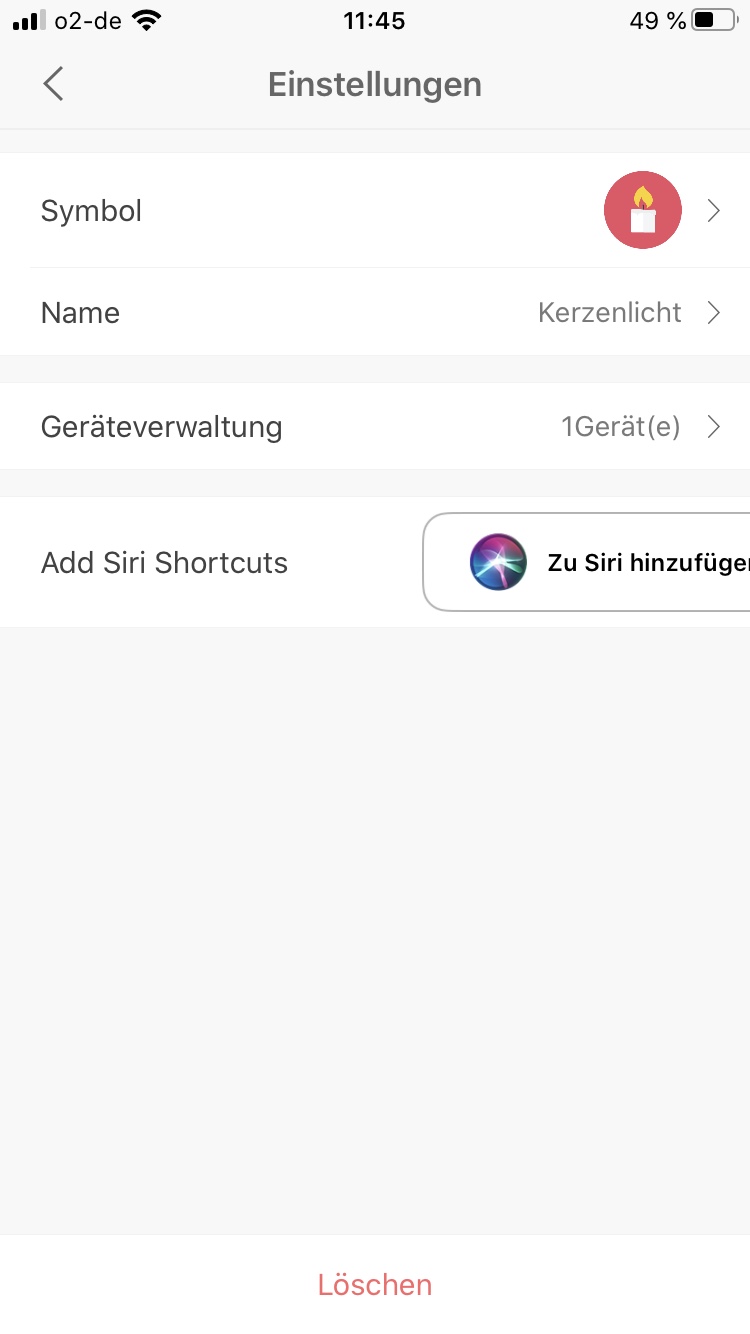Tap Löschen to delete the scene
Image resolution: width=750 pixels, height=1334 pixels.
[374, 1284]
